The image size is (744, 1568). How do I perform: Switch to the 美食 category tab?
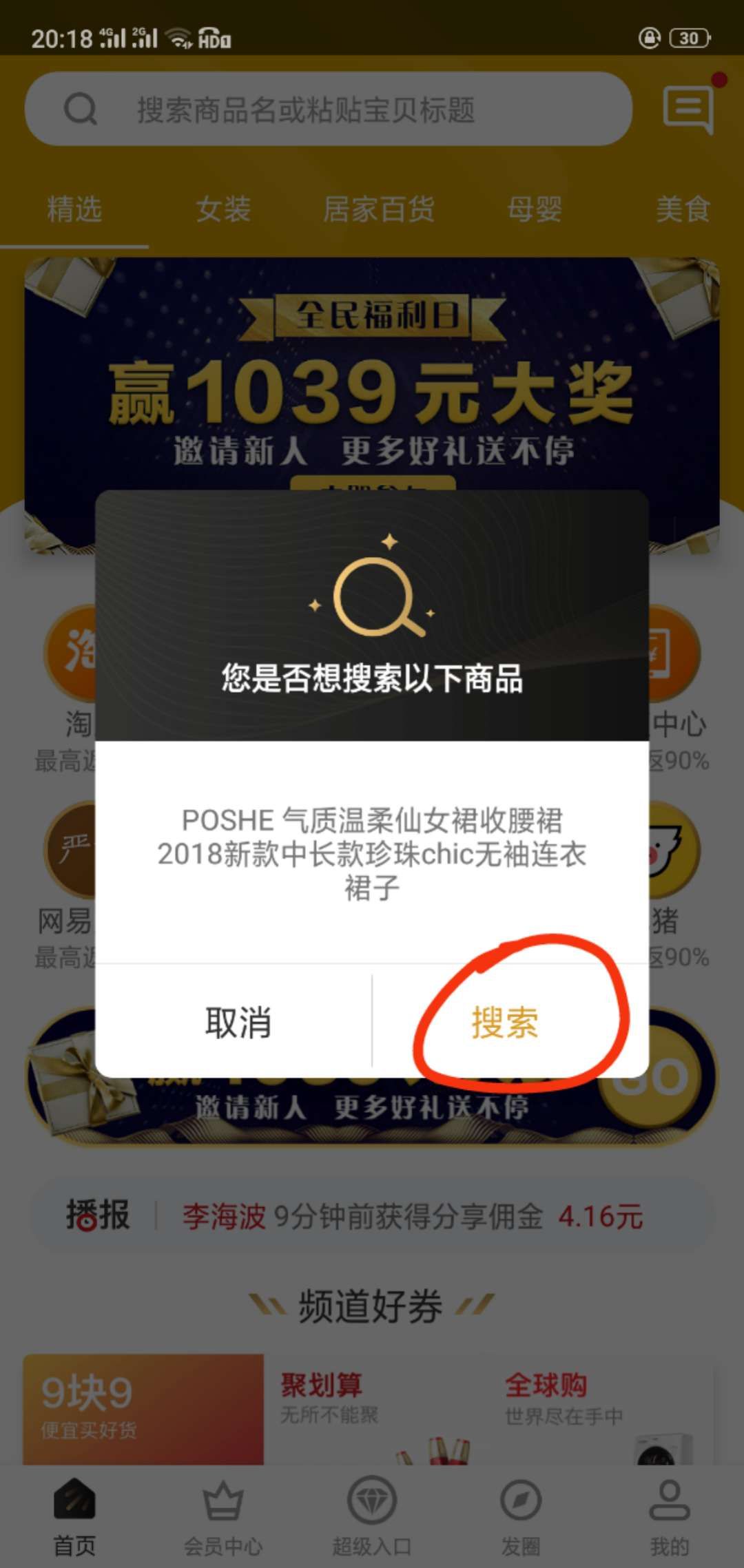pos(683,209)
